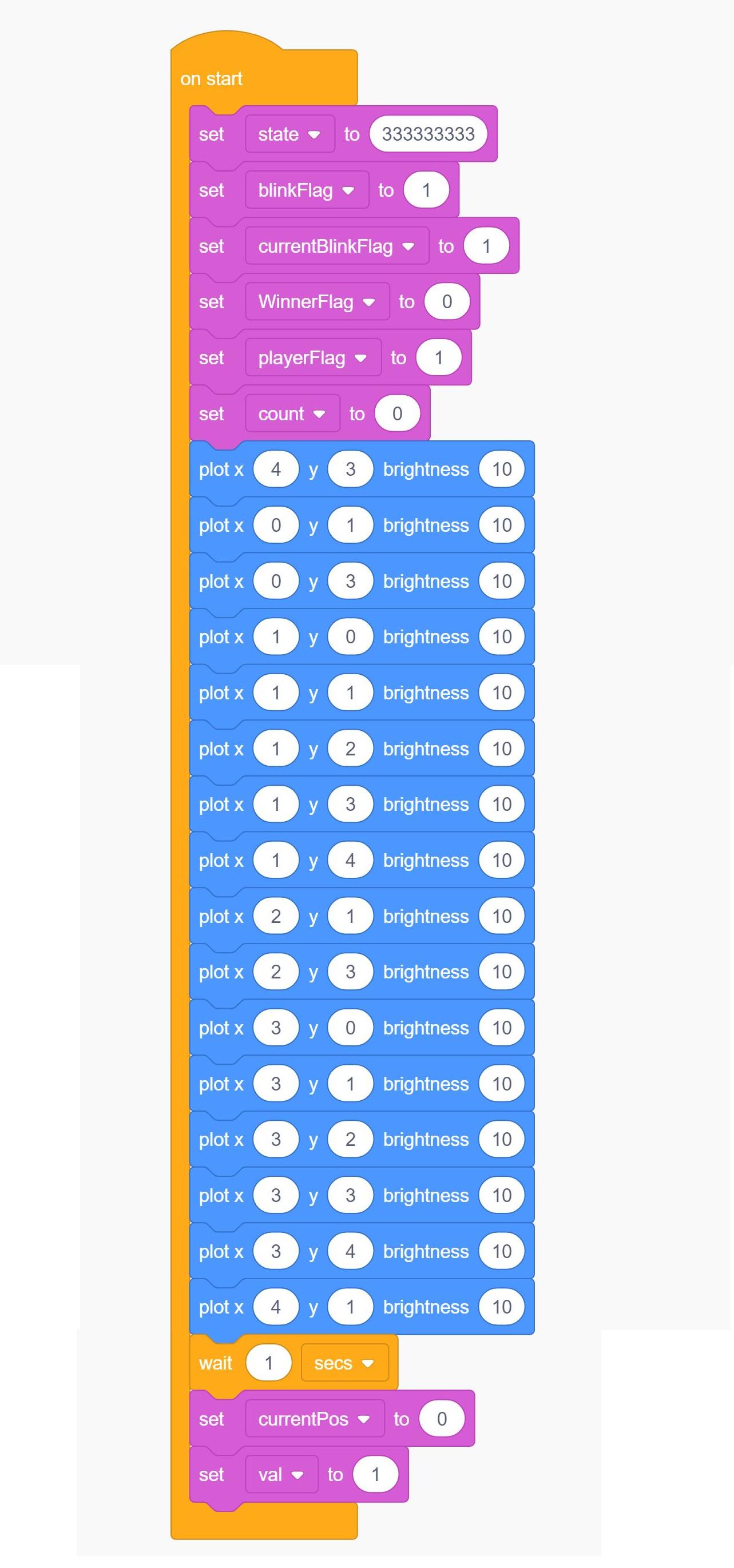Select the set WinnerFlag to 0 block
The image size is (734, 1568).
(x=212, y=302)
